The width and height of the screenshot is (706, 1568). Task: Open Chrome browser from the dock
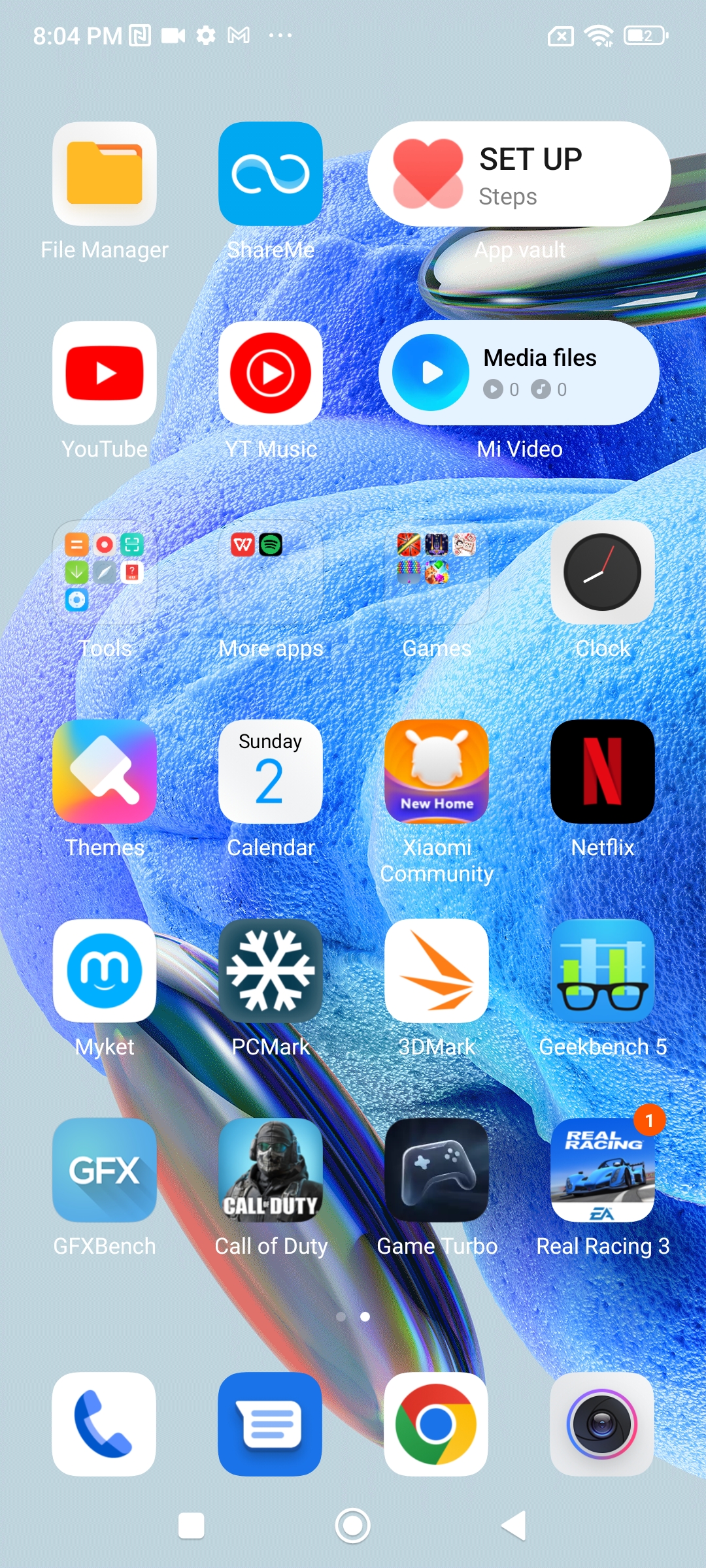(436, 1424)
